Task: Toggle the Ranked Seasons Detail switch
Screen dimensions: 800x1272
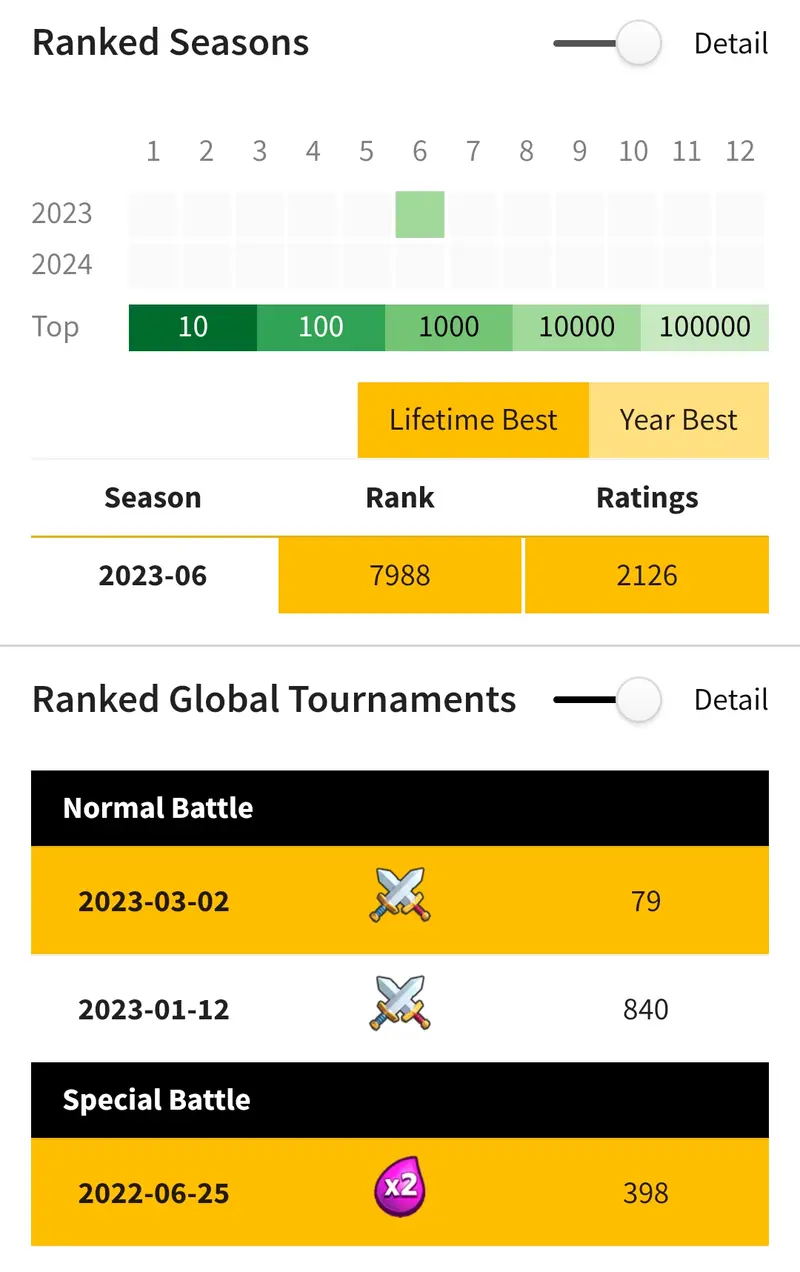Action: (x=609, y=44)
